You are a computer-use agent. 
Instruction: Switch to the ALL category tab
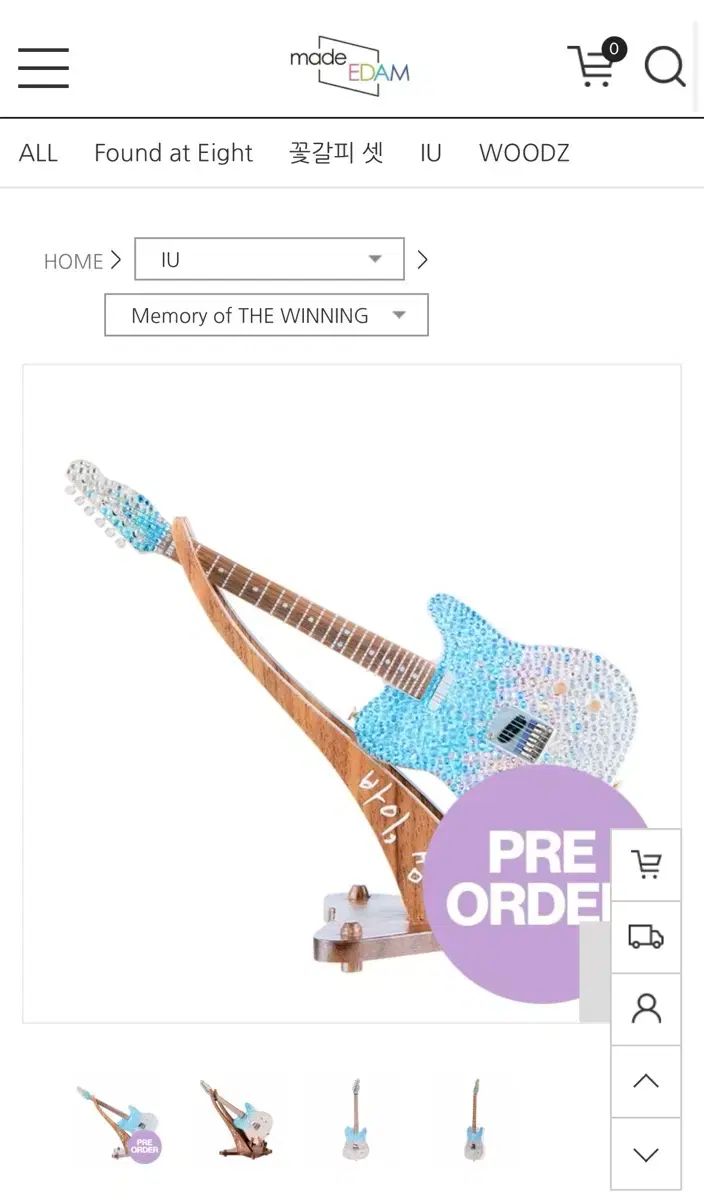pyautogui.click(x=38, y=153)
